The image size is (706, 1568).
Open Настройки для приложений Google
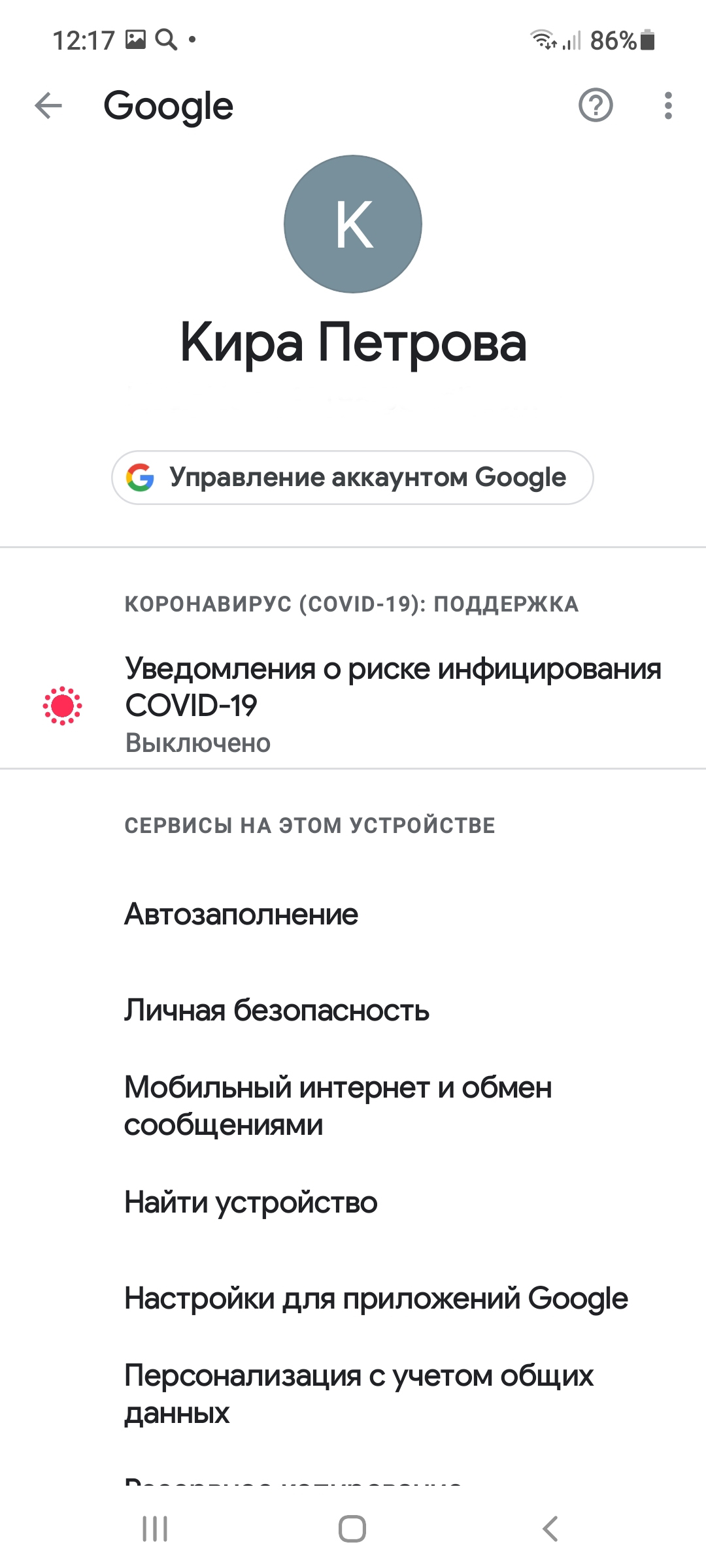pyautogui.click(x=353, y=1298)
